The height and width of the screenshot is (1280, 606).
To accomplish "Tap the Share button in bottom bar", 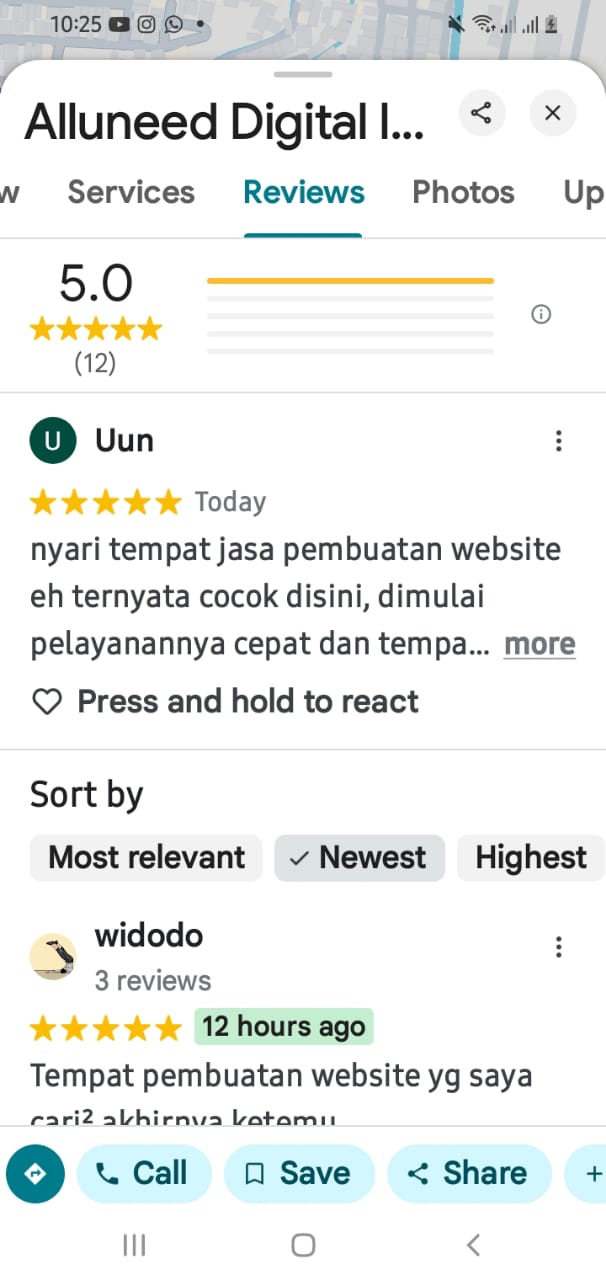I will click(x=469, y=1173).
